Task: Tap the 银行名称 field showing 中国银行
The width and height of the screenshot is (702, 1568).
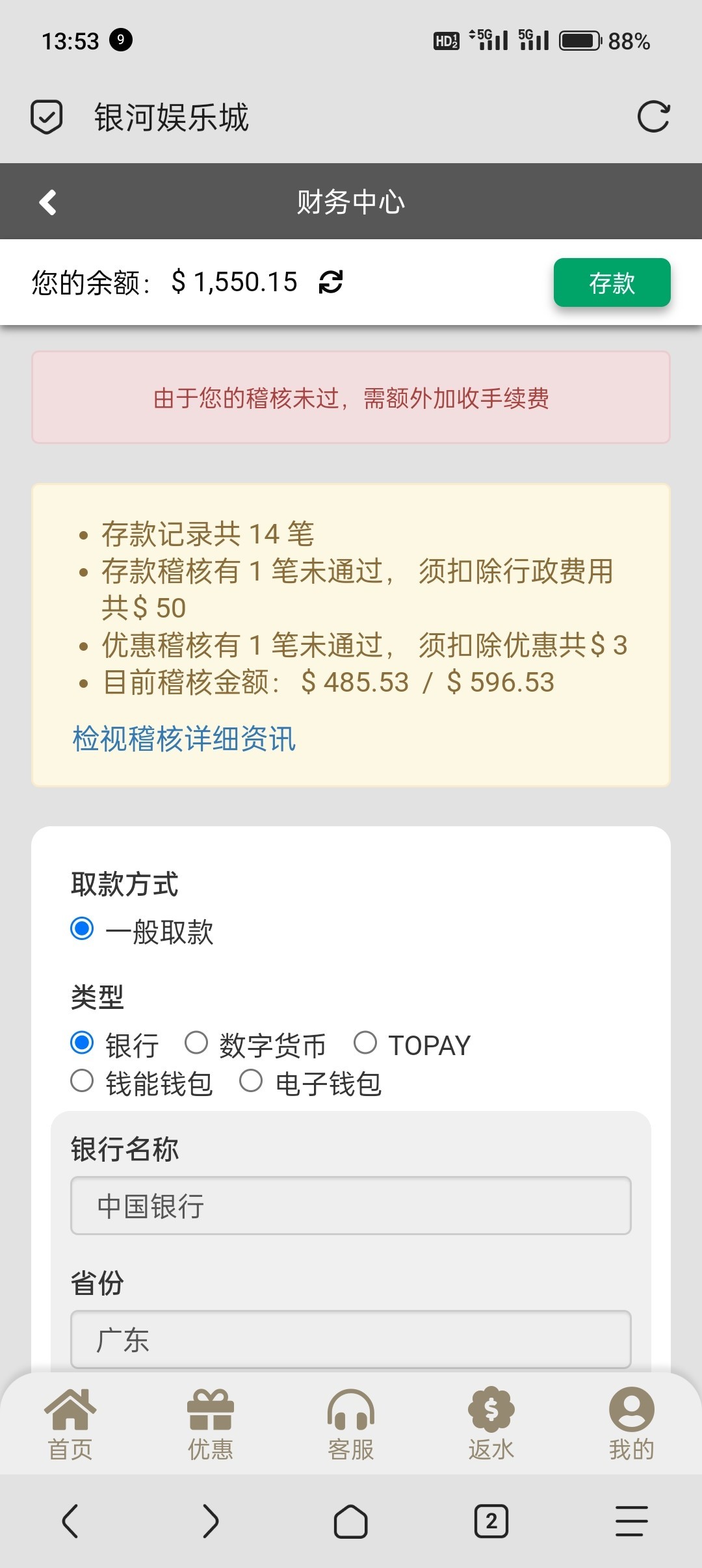Action: click(351, 1206)
